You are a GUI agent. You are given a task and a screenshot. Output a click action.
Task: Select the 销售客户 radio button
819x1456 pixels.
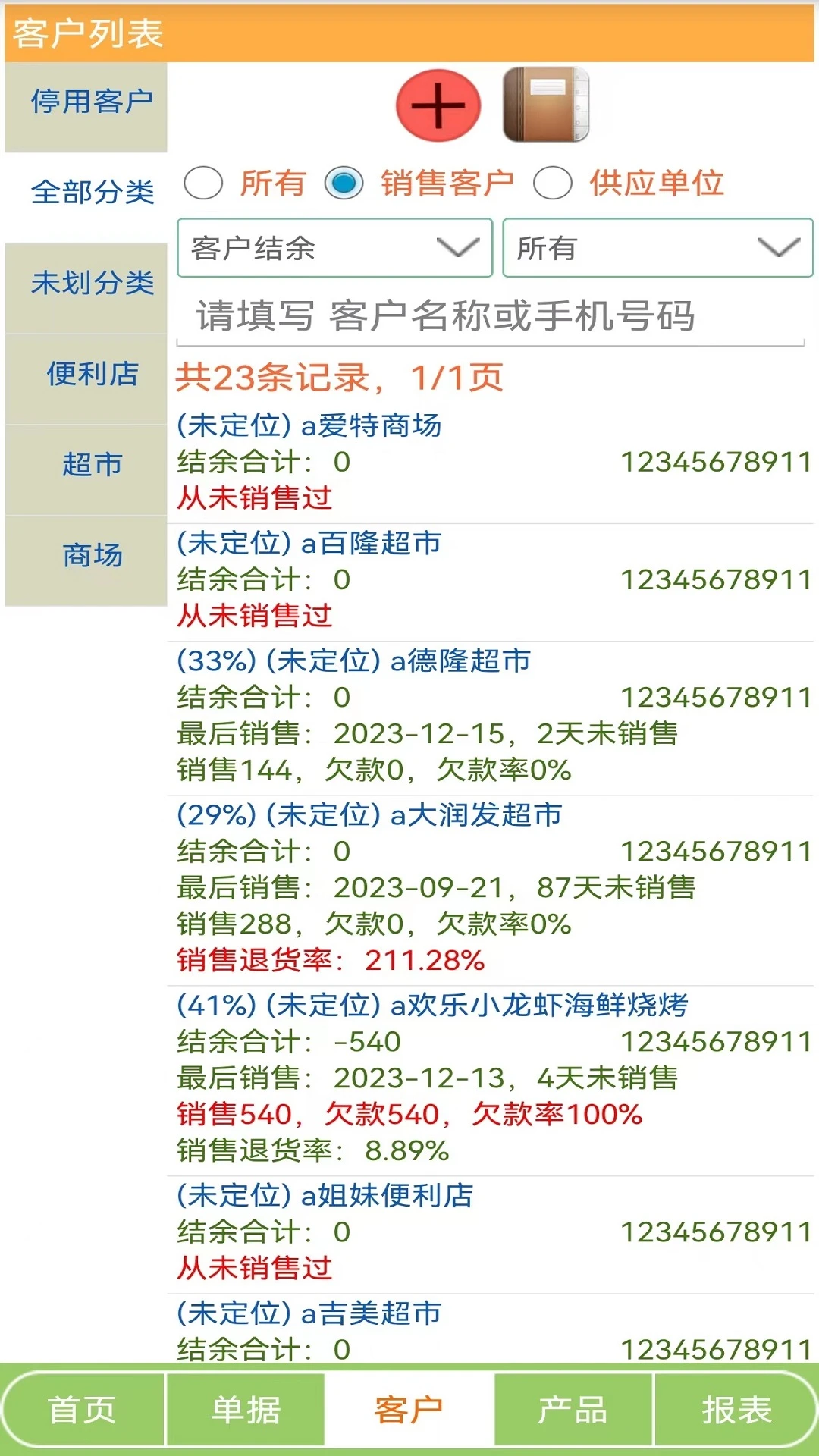[x=346, y=182]
